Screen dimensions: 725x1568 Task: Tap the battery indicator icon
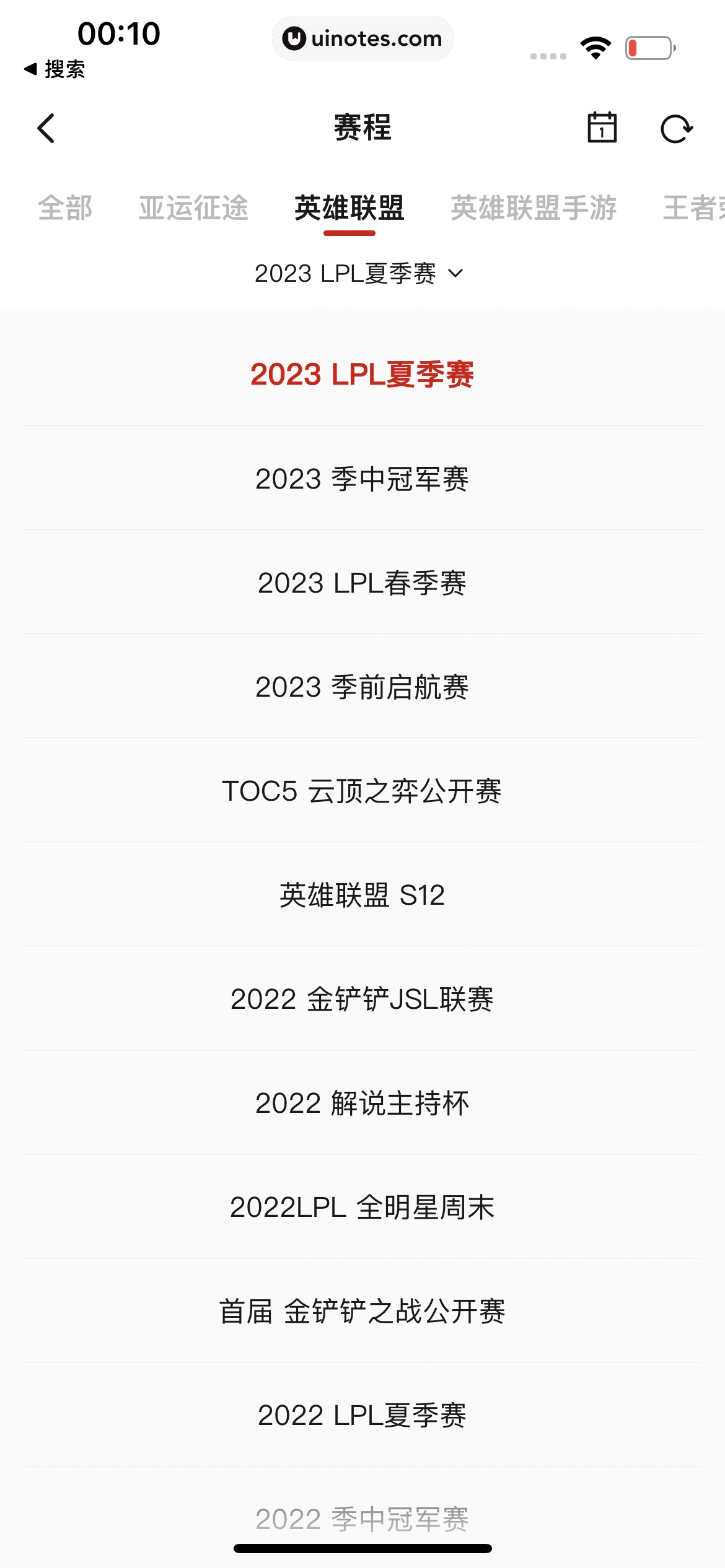(649, 46)
